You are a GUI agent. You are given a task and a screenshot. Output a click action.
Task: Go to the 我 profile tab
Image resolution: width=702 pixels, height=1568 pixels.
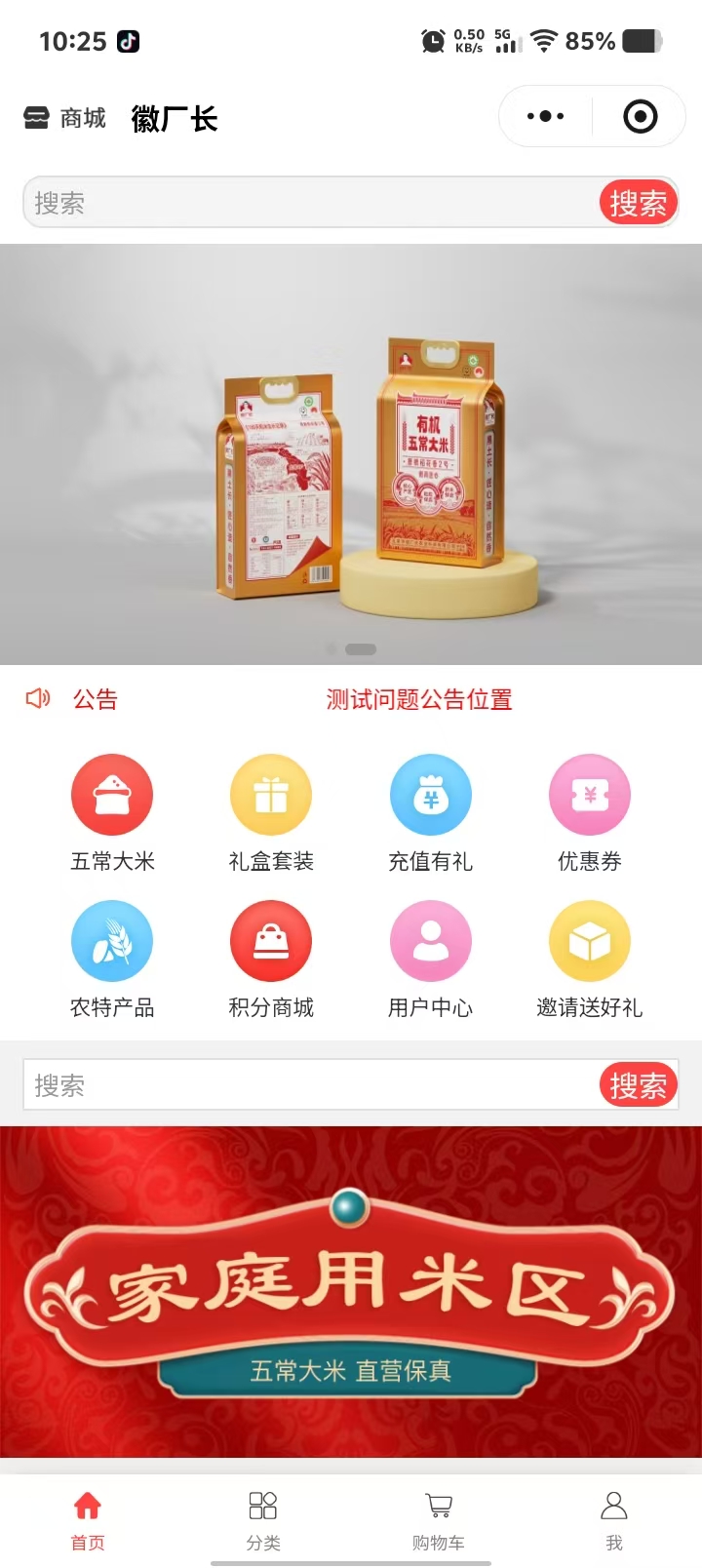613,1519
